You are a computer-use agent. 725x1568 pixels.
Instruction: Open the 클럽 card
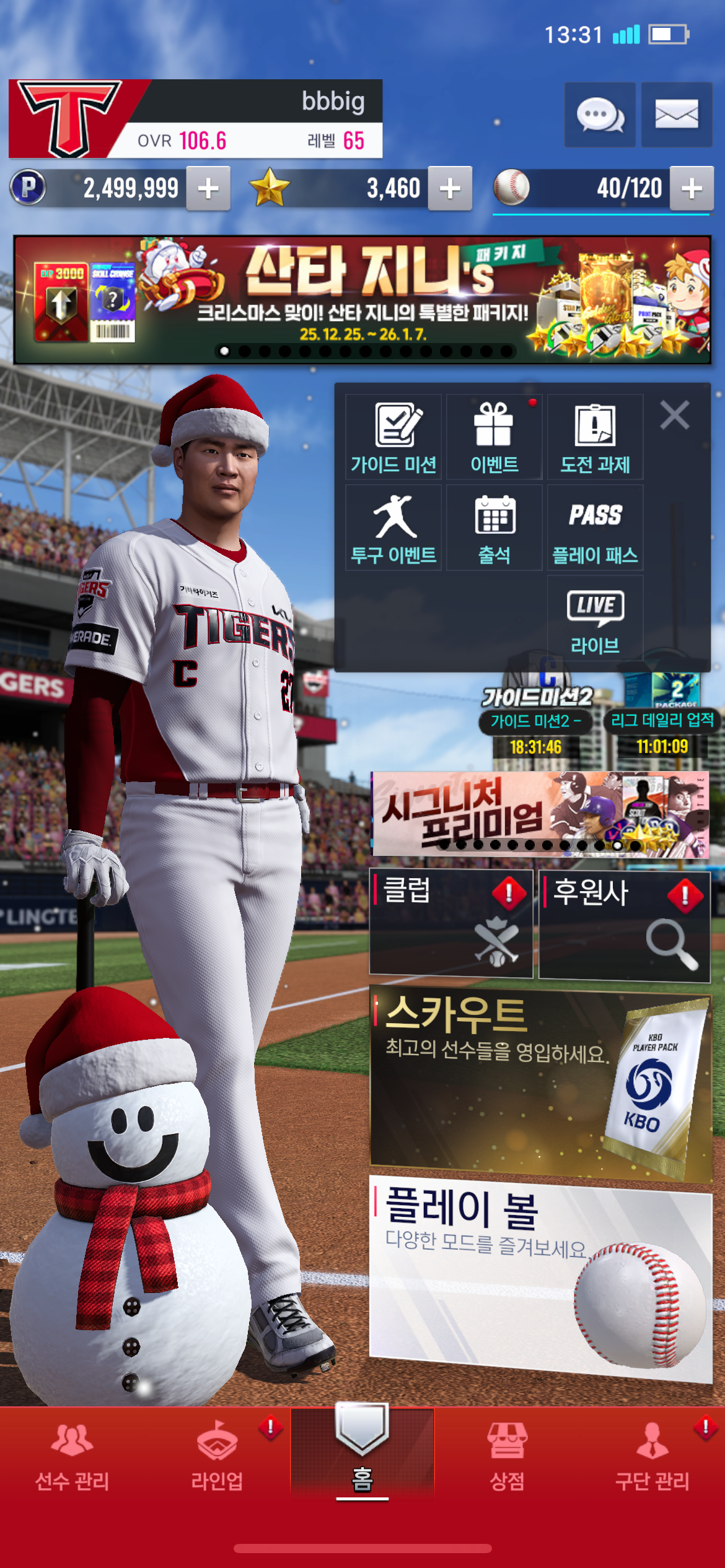click(451, 923)
